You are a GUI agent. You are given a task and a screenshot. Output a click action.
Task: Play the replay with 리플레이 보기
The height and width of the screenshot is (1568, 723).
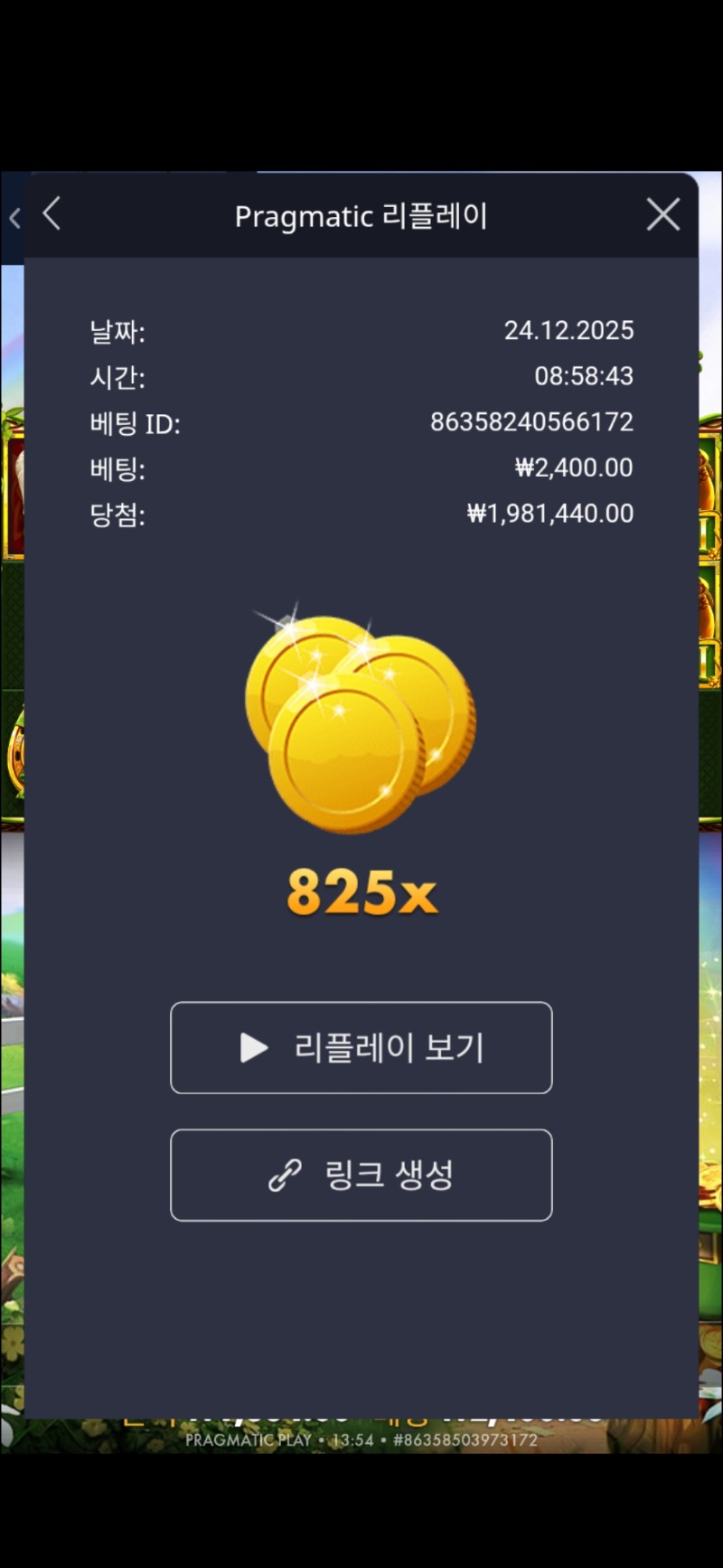(x=361, y=1047)
